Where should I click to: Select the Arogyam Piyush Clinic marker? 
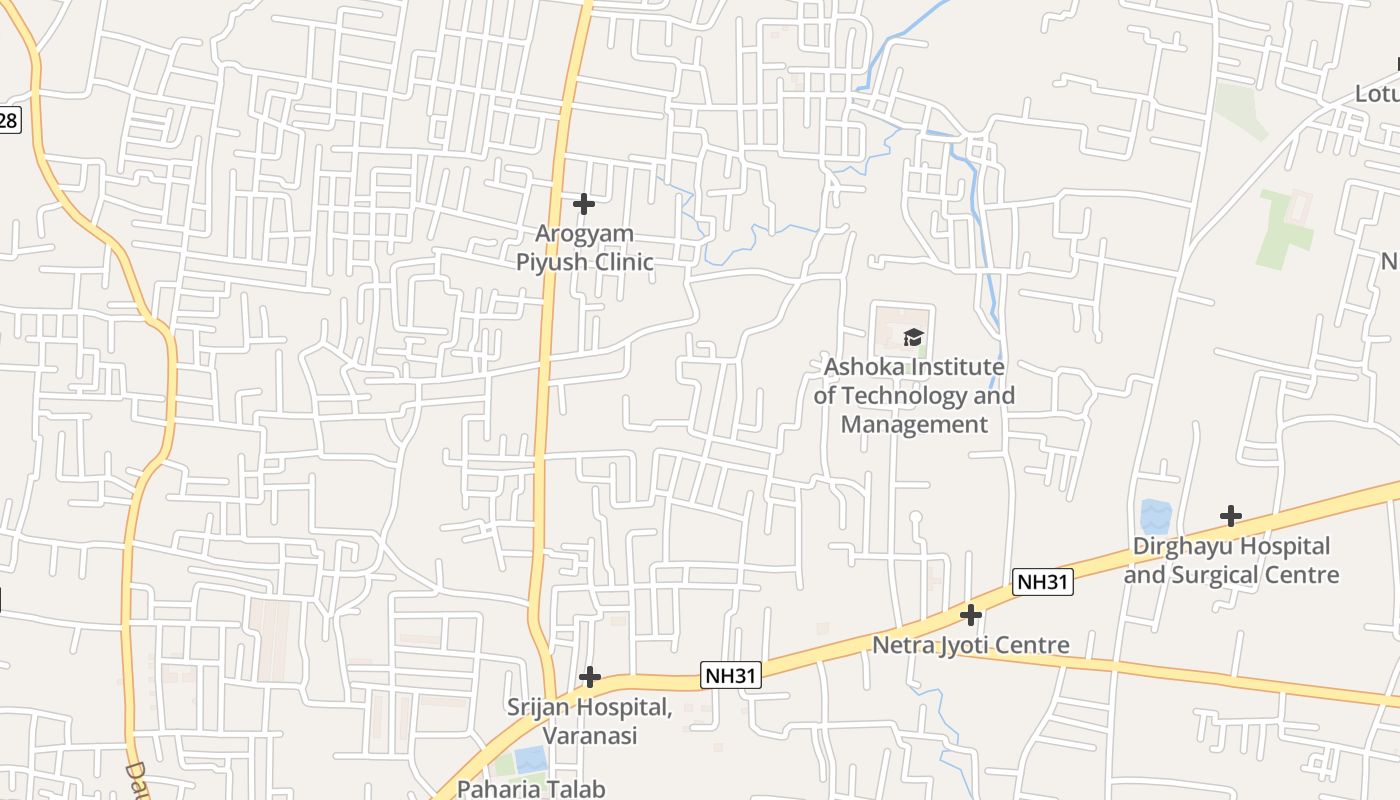pos(584,205)
